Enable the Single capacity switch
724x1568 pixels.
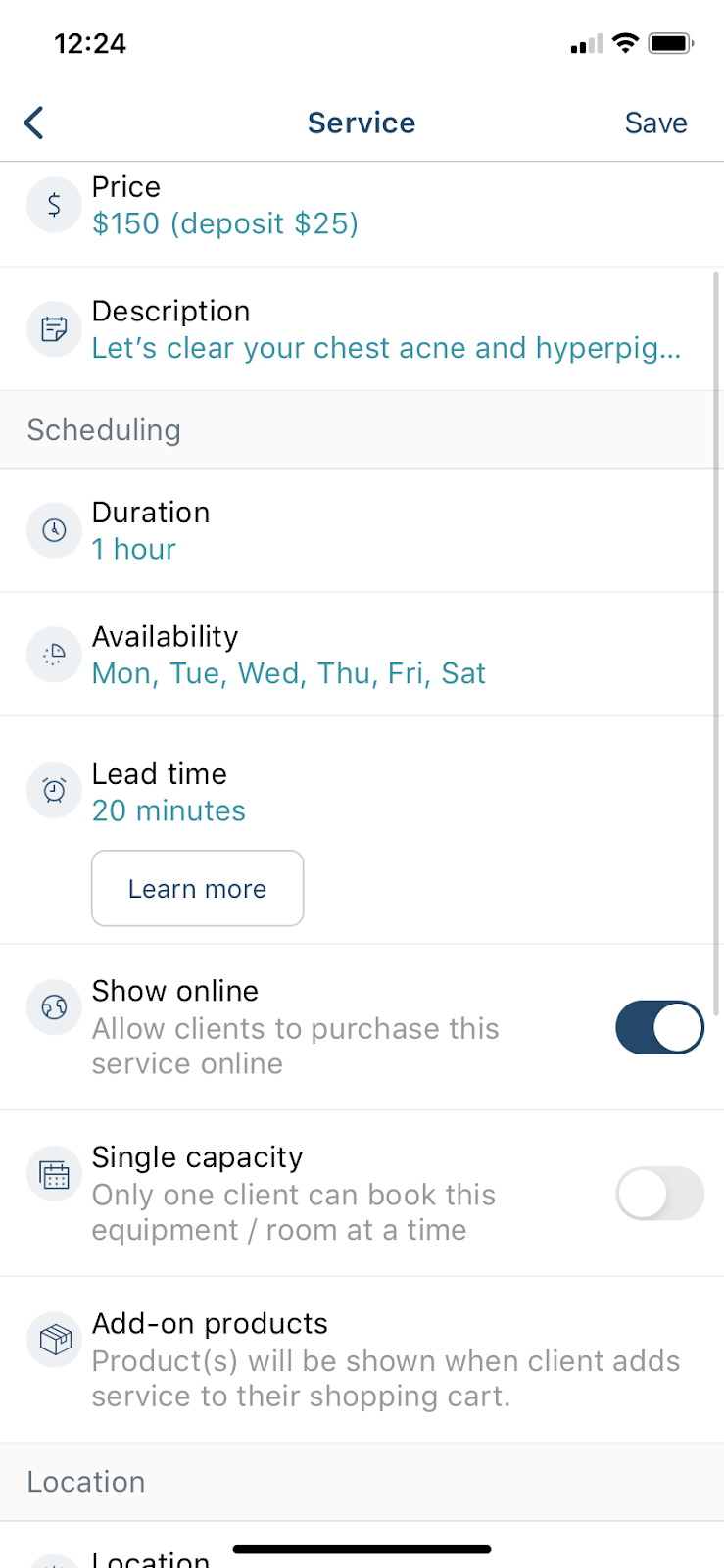(x=659, y=1193)
